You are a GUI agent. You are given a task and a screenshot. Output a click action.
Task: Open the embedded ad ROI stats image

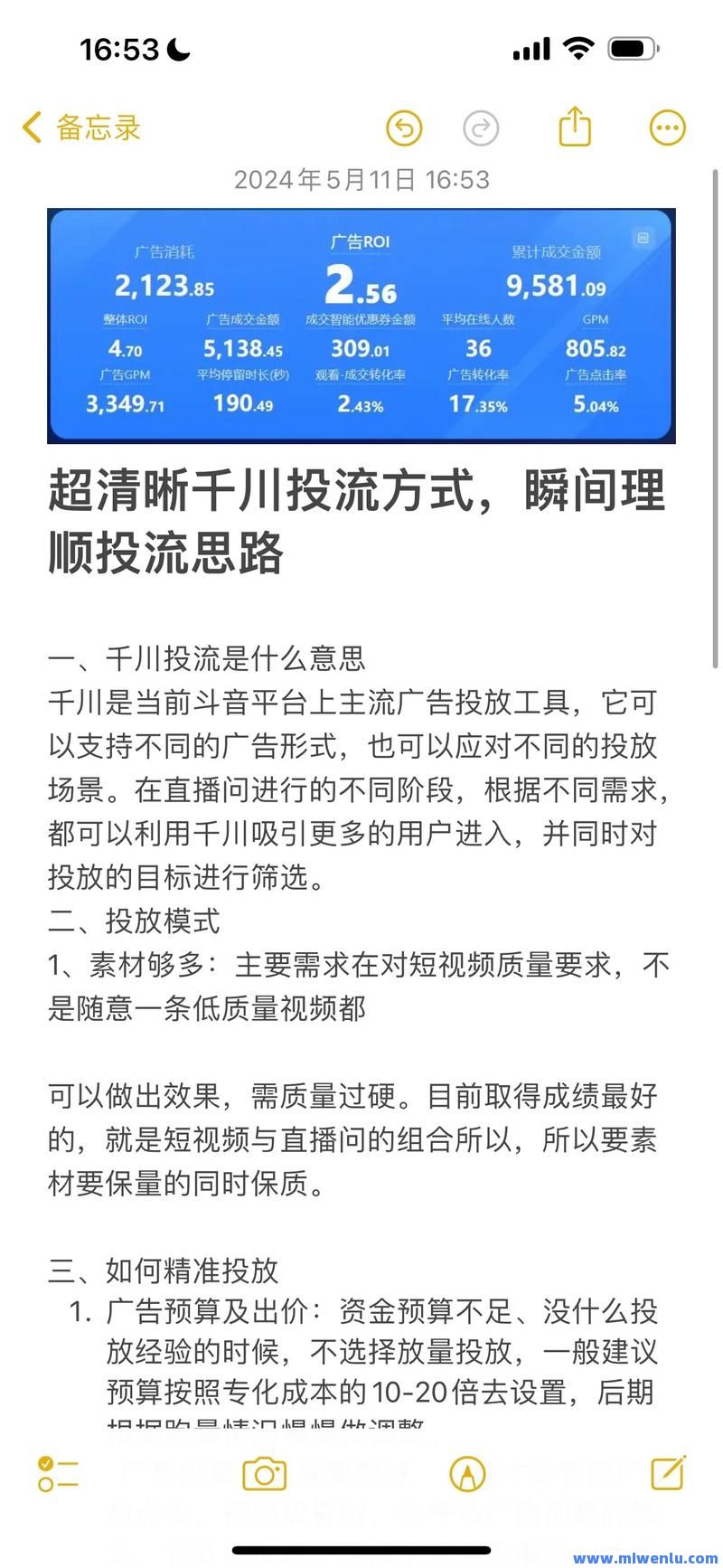[x=361, y=326]
